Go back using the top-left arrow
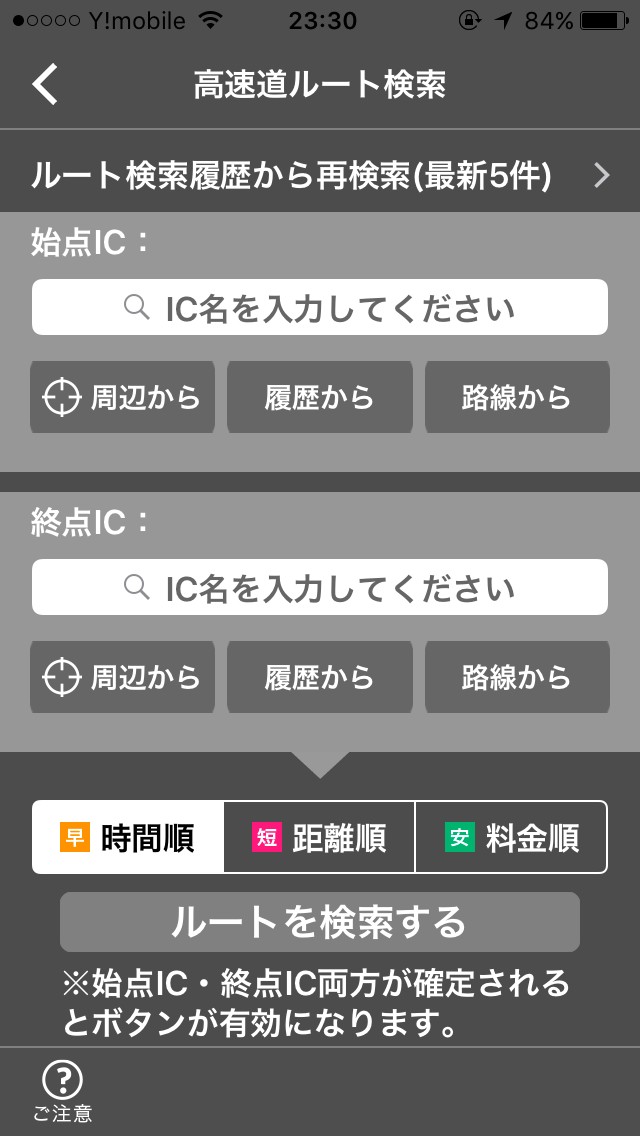 pos(45,85)
